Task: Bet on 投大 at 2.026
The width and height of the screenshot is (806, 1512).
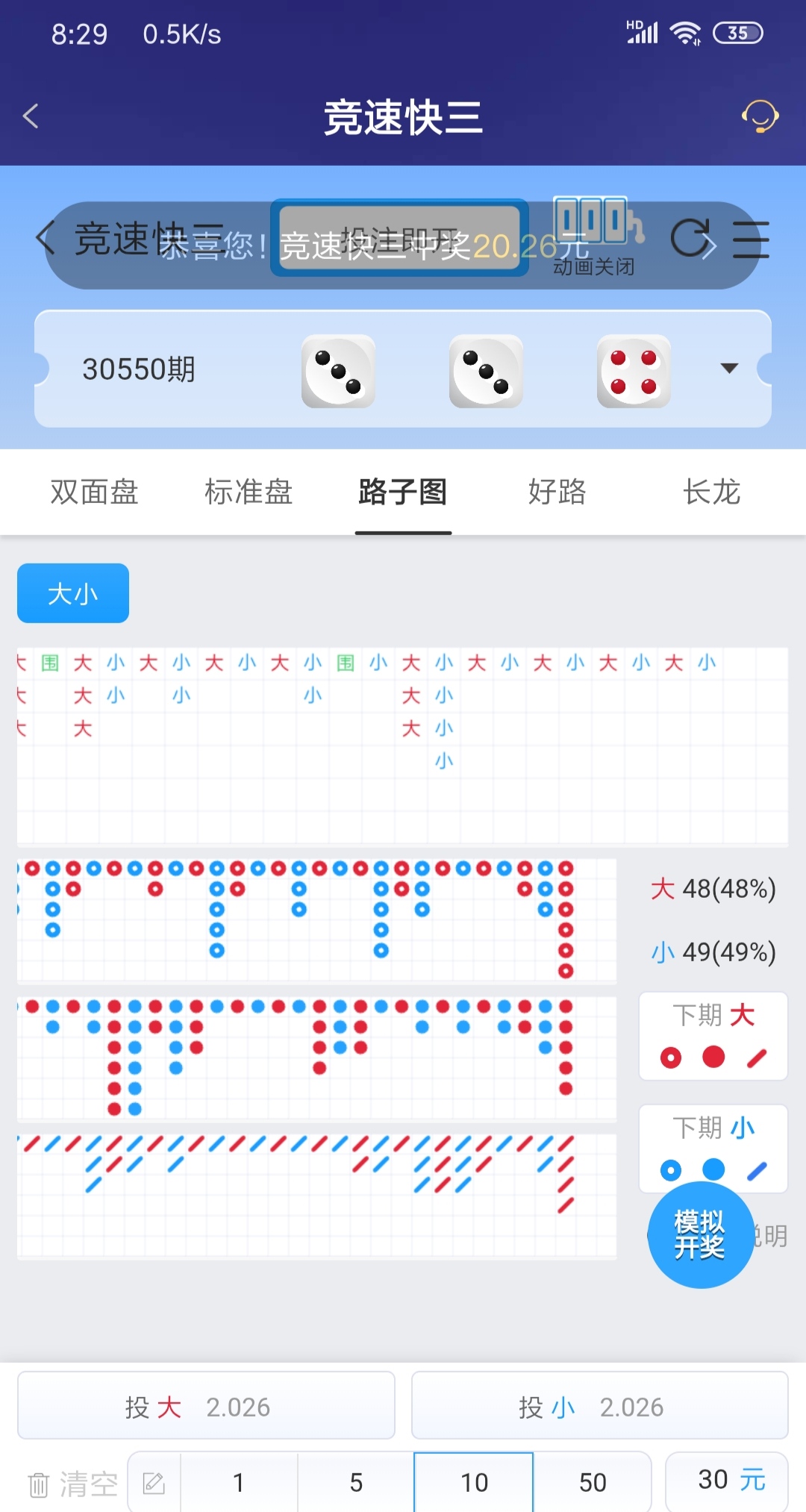Action: coord(206,1406)
